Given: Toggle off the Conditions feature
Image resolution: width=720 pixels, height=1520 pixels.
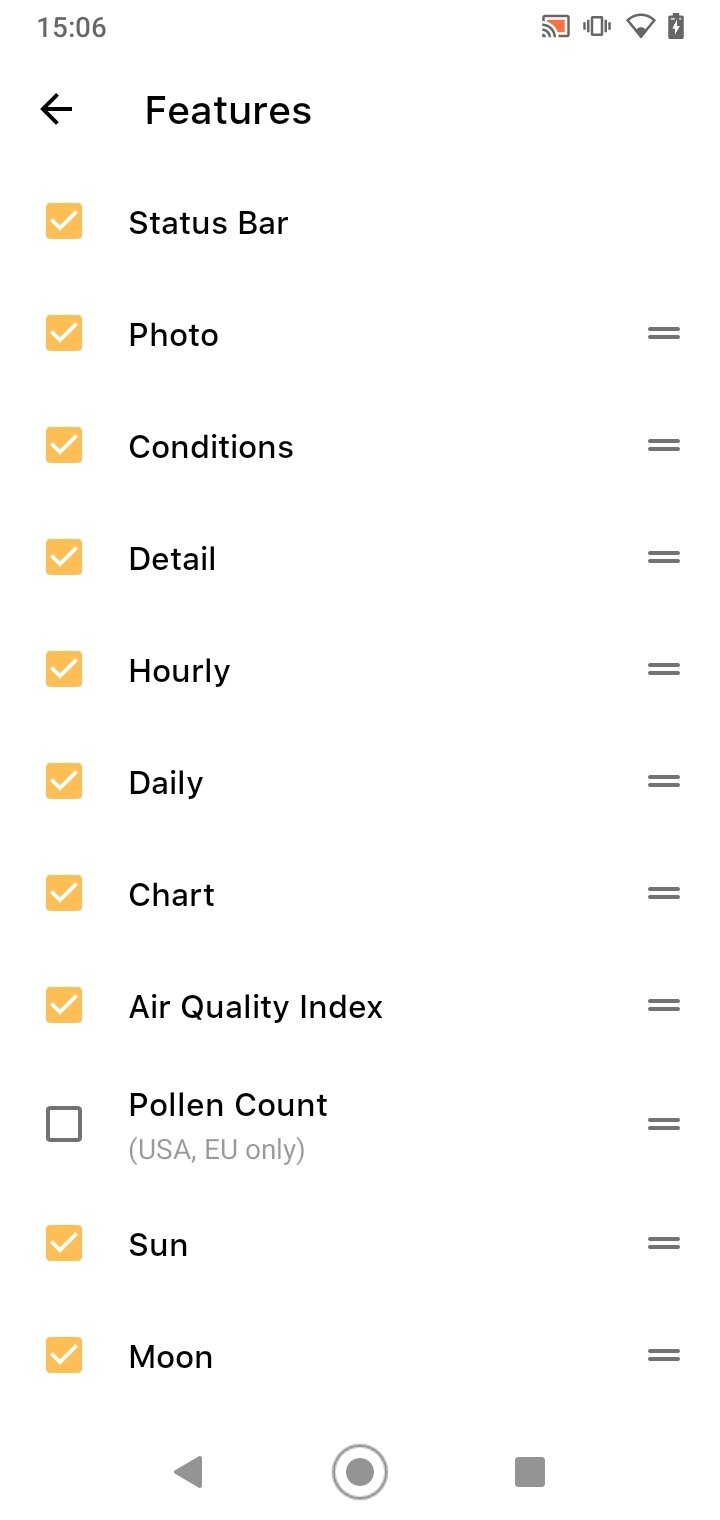Looking at the screenshot, I should (x=64, y=445).
